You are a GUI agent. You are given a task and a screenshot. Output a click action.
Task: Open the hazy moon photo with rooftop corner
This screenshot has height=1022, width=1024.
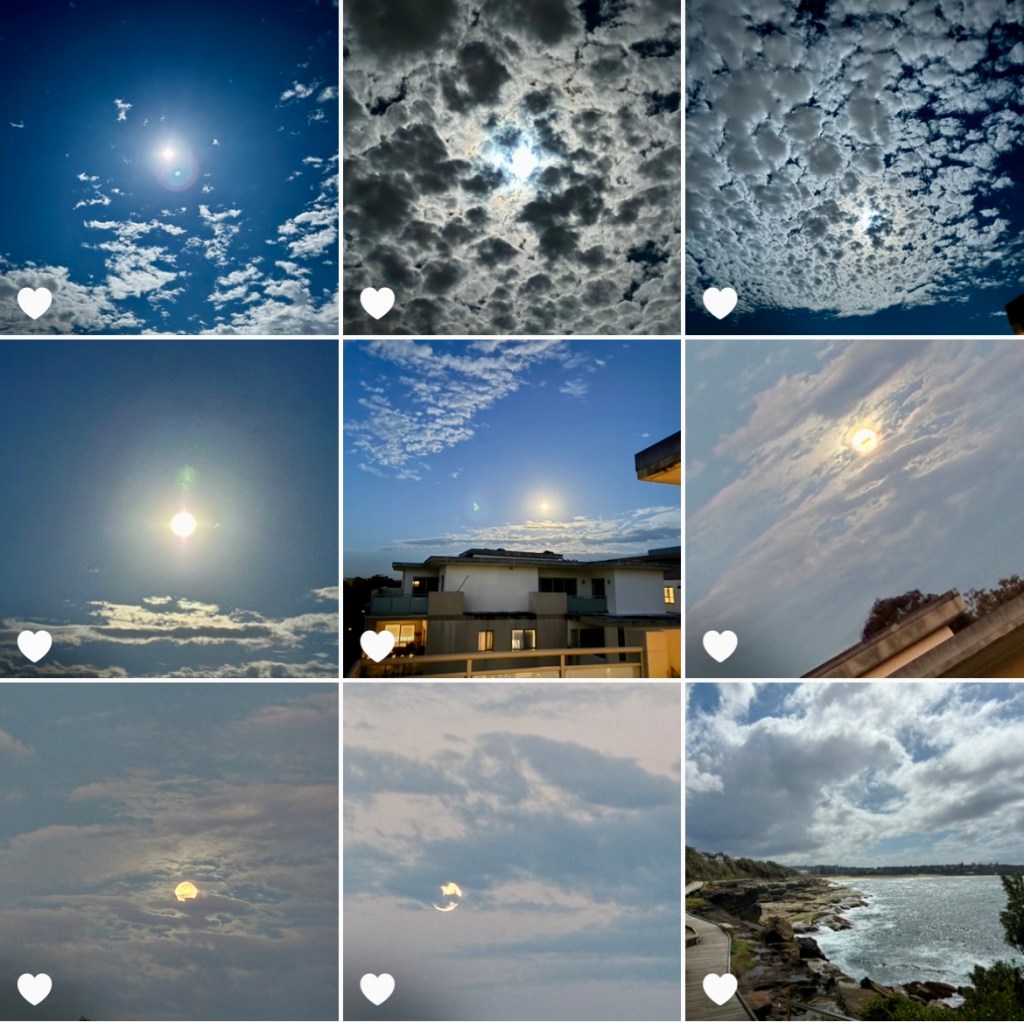pyautogui.click(x=854, y=509)
